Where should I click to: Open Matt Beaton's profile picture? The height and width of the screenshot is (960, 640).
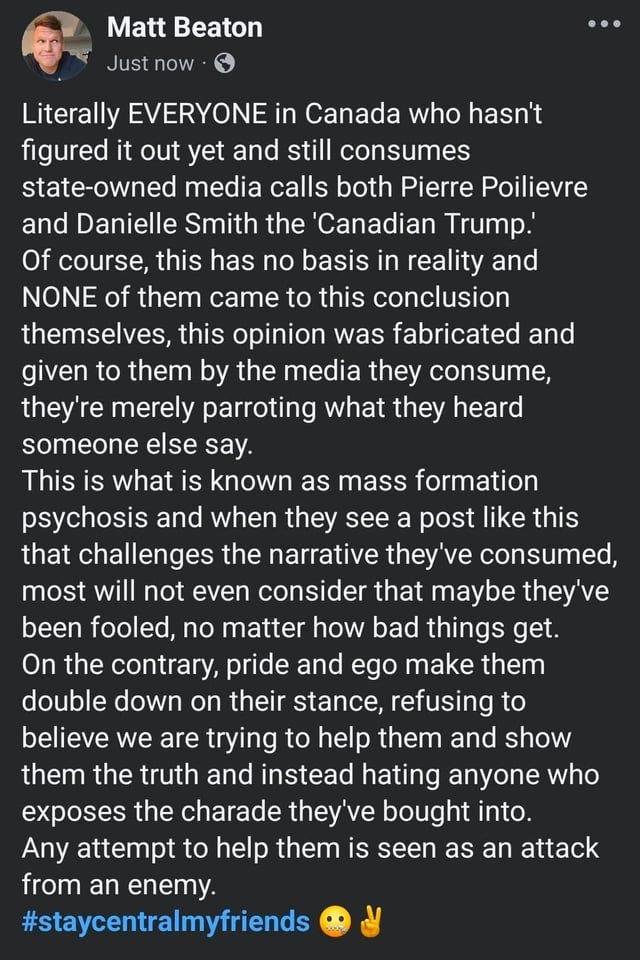point(57,45)
